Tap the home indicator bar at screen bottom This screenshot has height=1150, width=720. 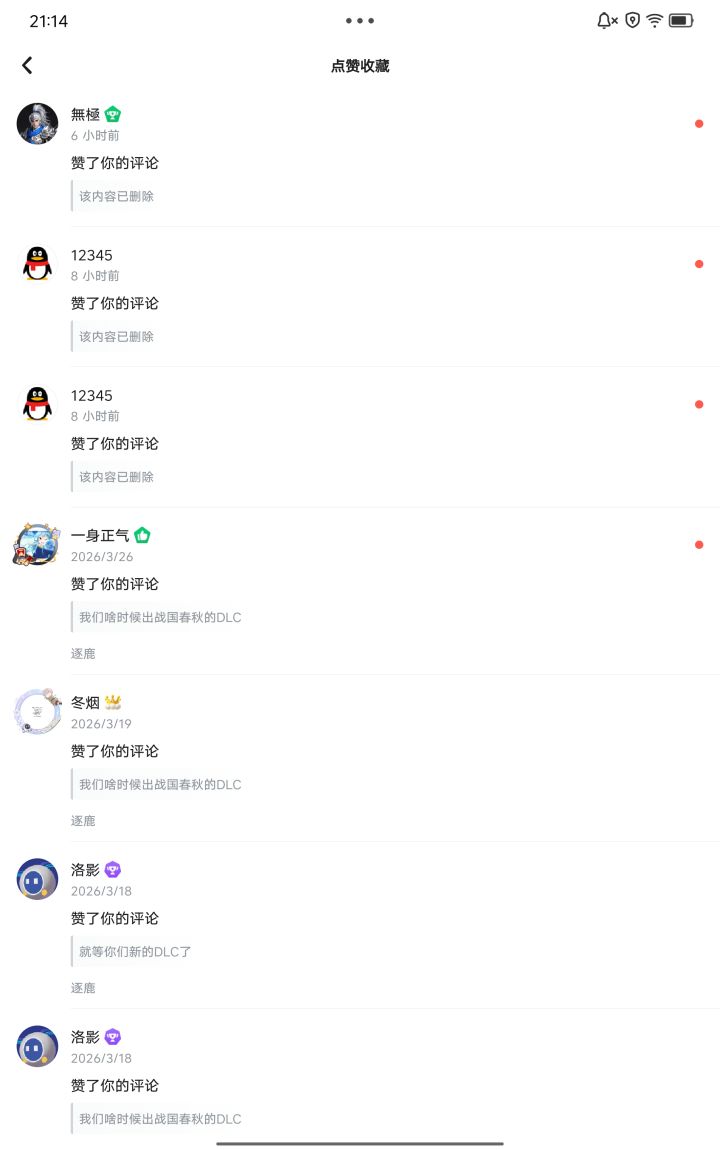tap(360, 1143)
